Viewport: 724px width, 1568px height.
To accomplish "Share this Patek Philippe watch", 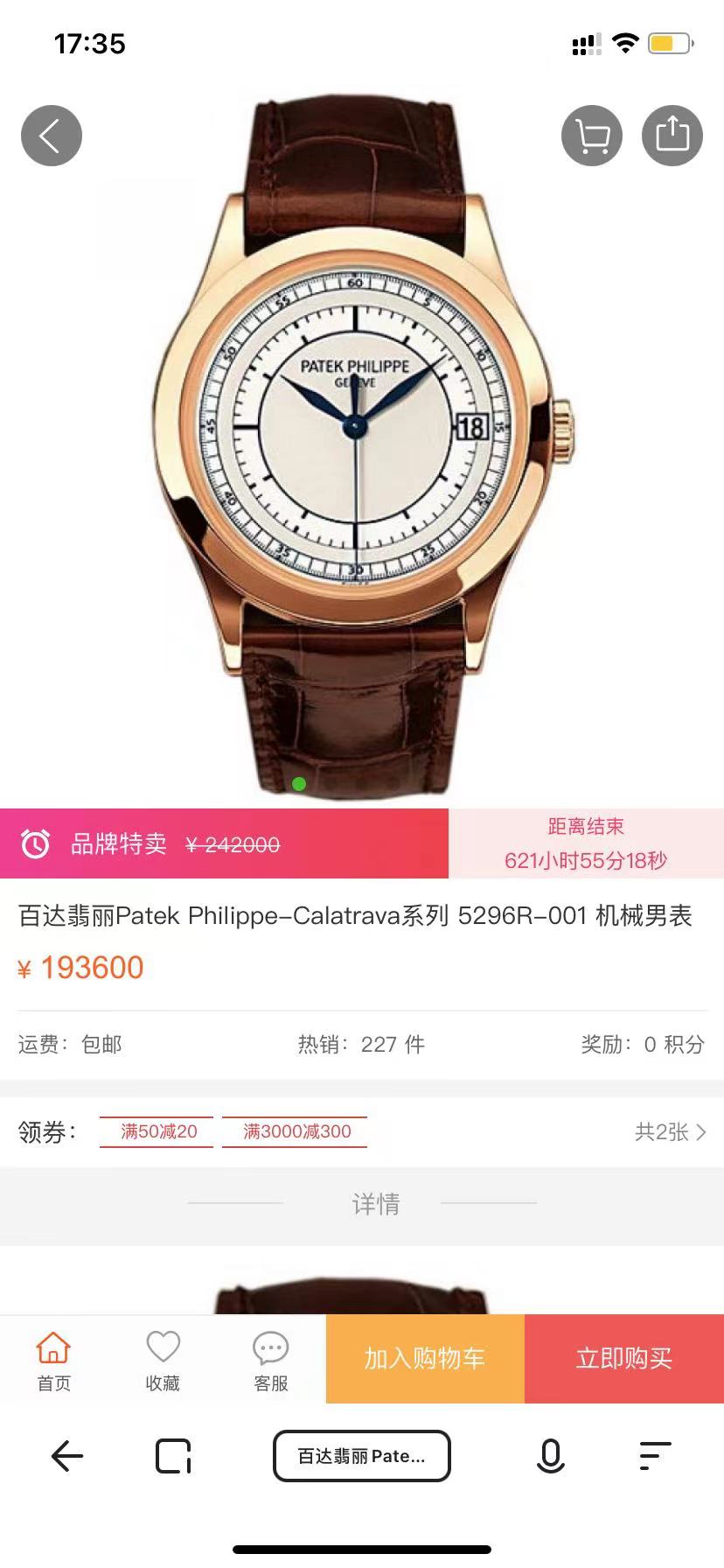I will point(672,136).
